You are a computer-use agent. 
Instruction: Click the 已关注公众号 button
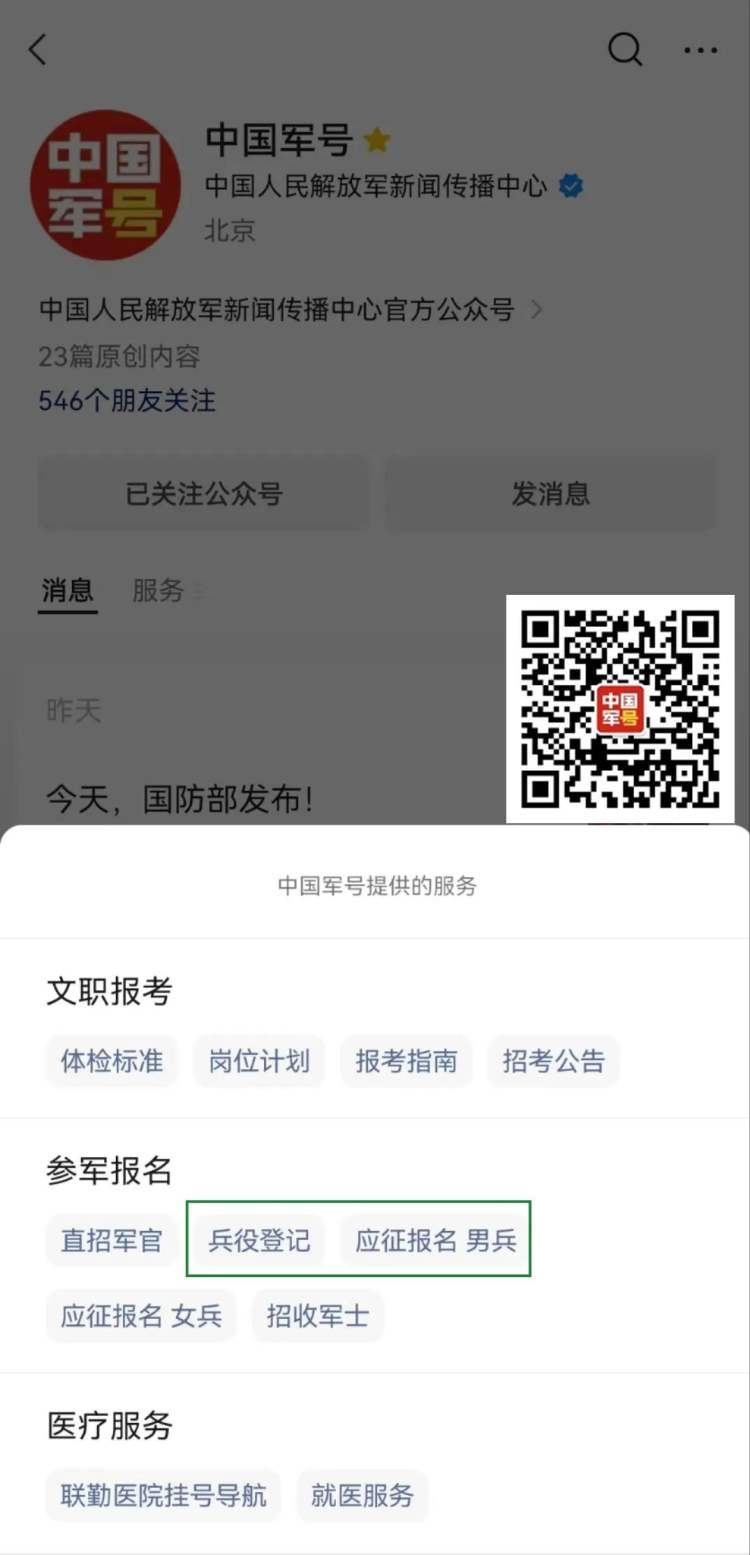[203, 492]
